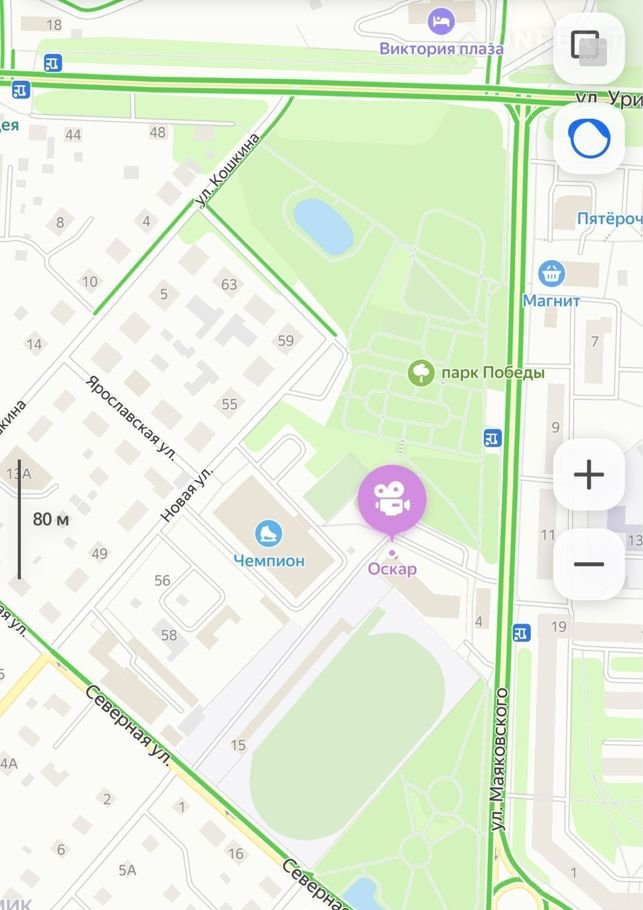
Task: Open the Магнит store marker
Action: tap(551, 273)
